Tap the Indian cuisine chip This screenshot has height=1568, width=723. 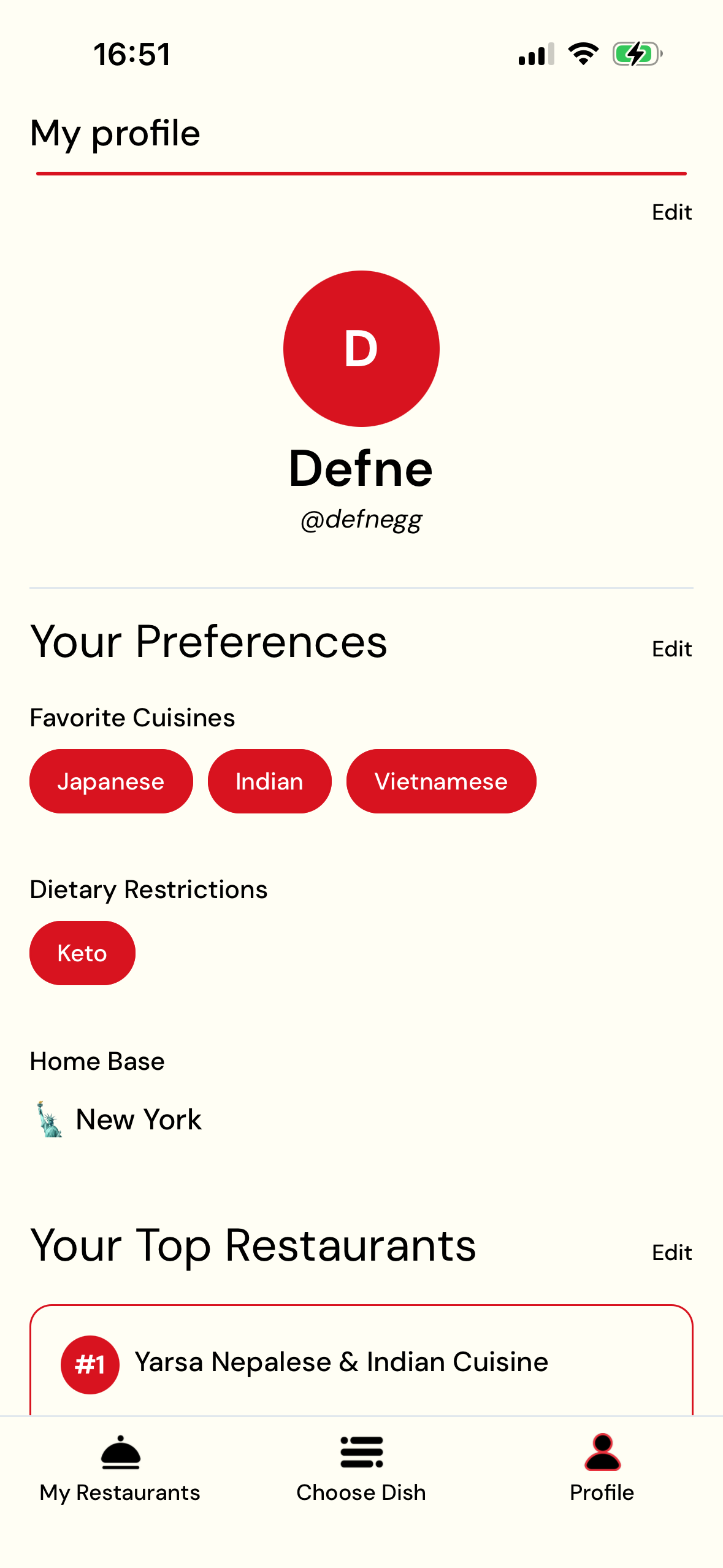[x=269, y=782]
